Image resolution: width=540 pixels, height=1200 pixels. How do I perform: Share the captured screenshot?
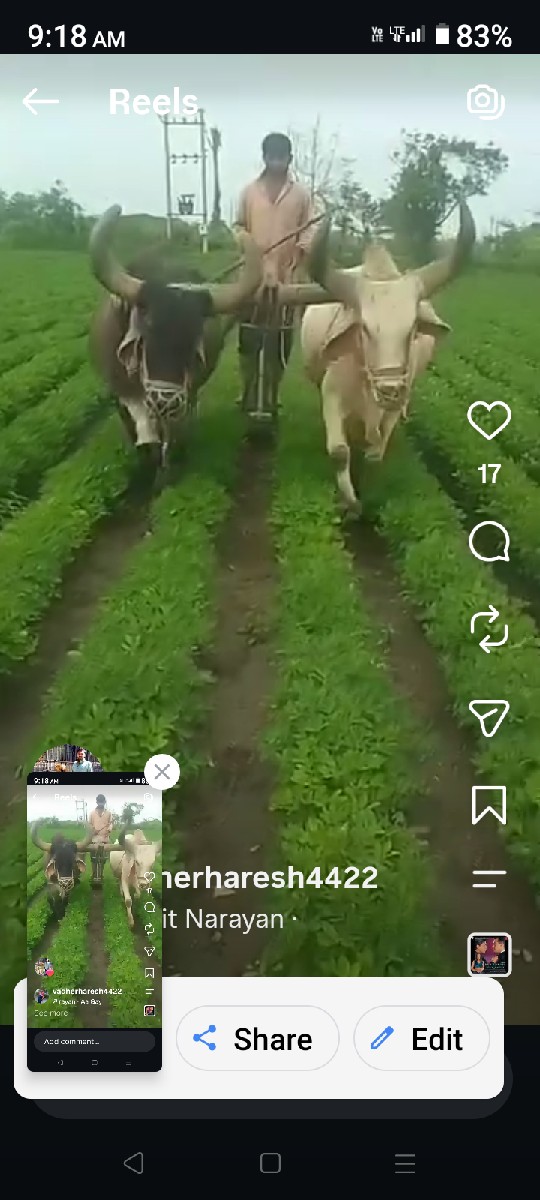pyautogui.click(x=258, y=1039)
